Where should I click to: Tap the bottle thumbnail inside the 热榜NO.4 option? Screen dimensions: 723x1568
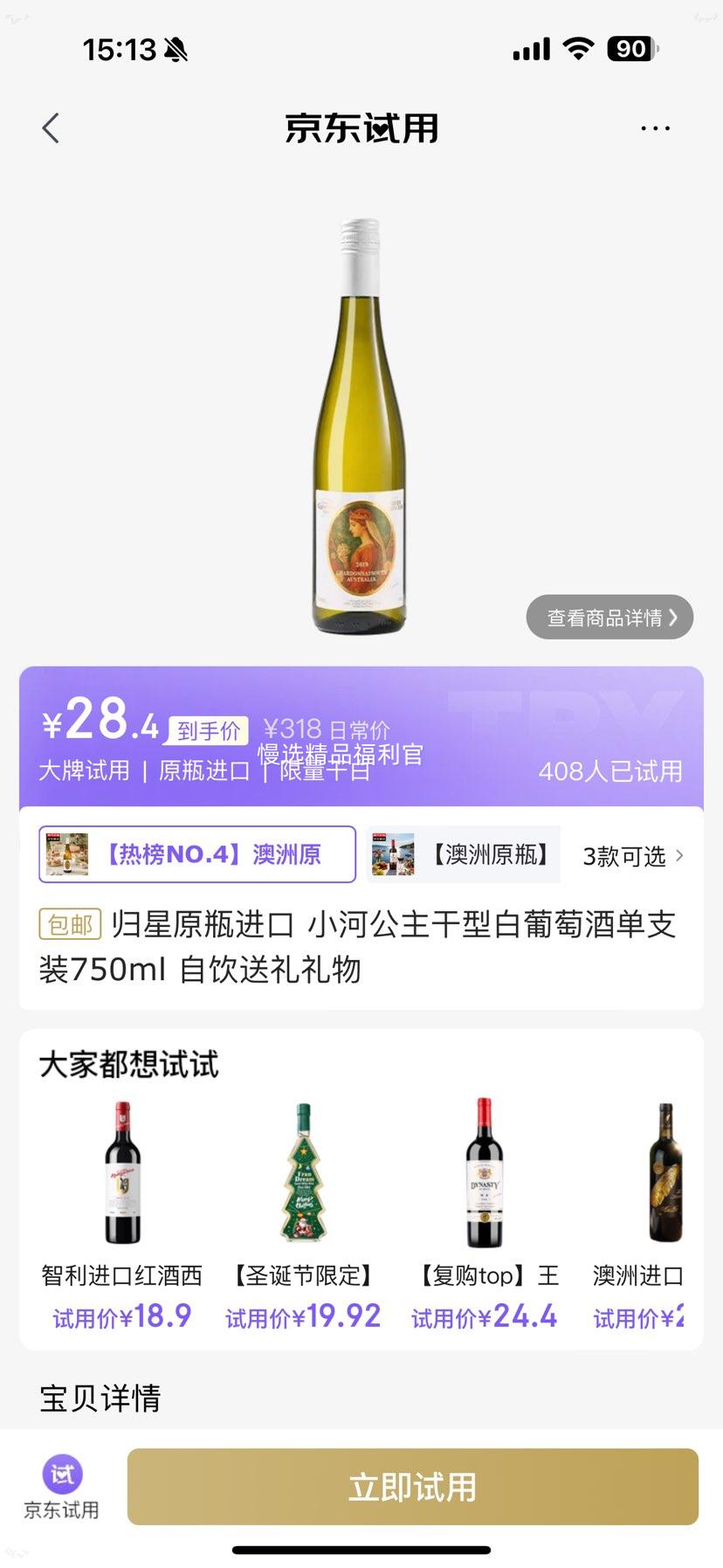69,854
